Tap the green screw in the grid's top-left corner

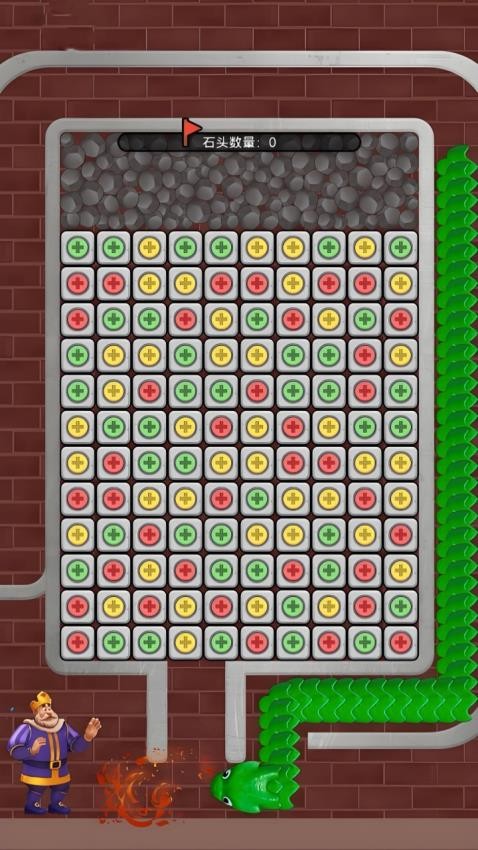click(x=77, y=248)
